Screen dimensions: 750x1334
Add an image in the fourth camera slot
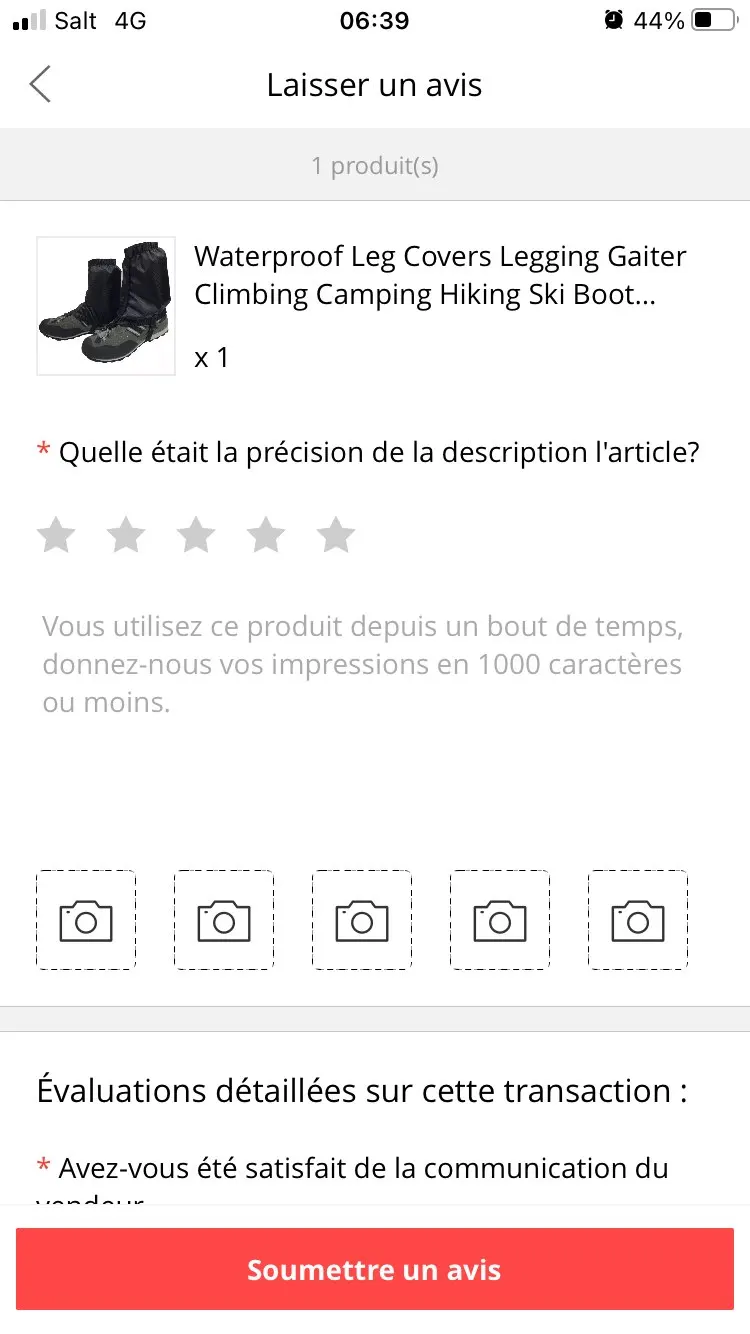coord(500,920)
